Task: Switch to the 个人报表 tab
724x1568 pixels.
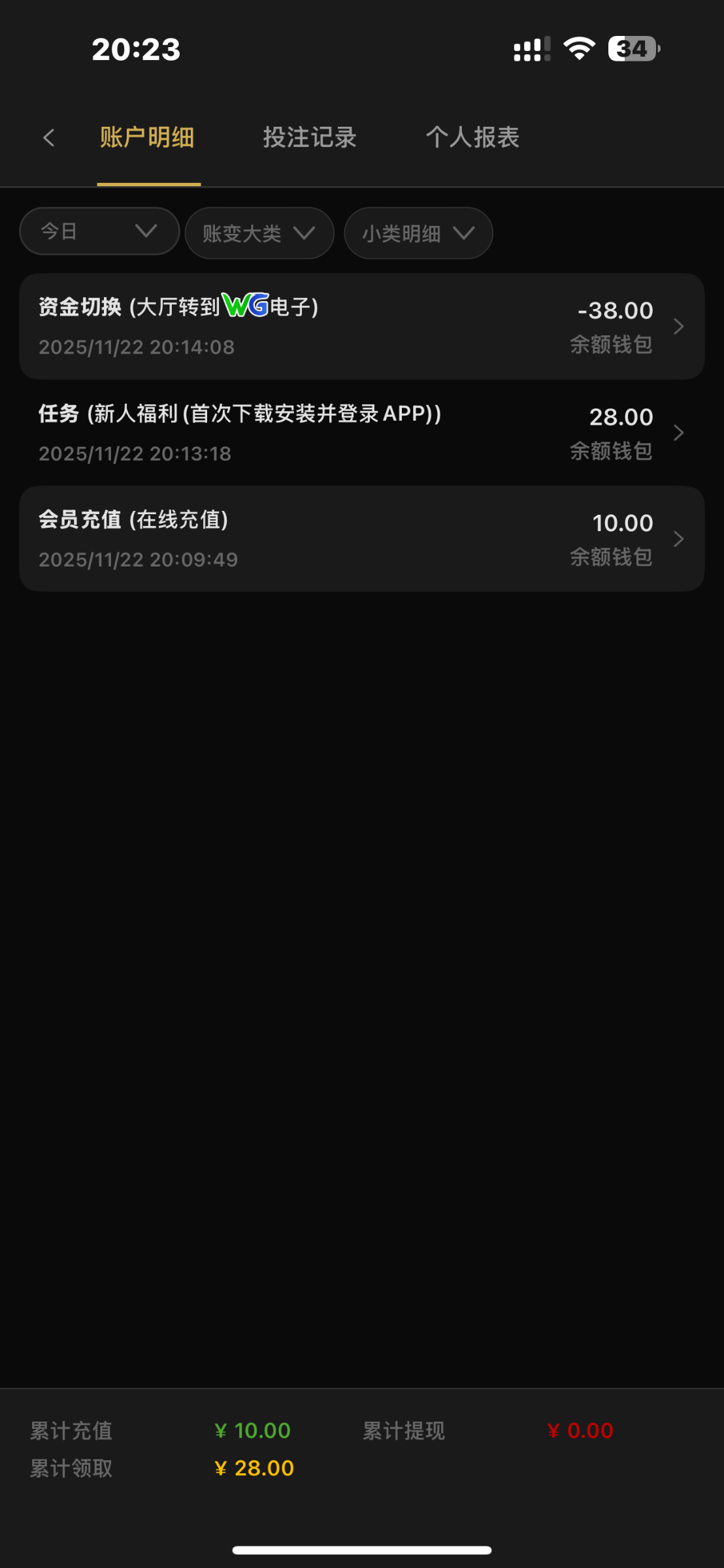Action: pyautogui.click(x=472, y=138)
